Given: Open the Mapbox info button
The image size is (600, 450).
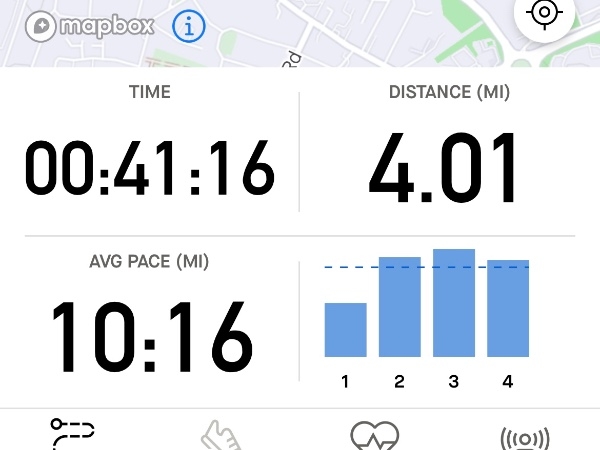Looking at the screenshot, I should tap(188, 25).
